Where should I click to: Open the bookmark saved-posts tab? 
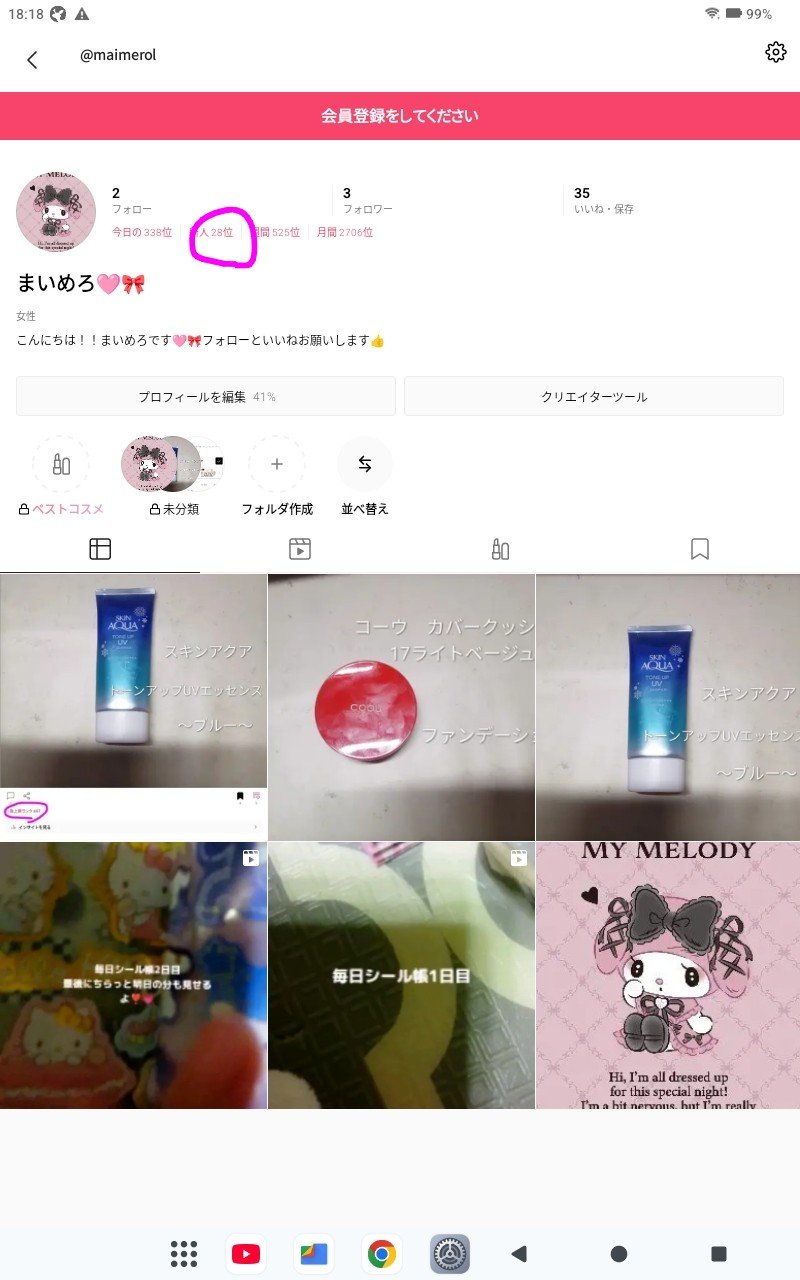pyautogui.click(x=700, y=548)
